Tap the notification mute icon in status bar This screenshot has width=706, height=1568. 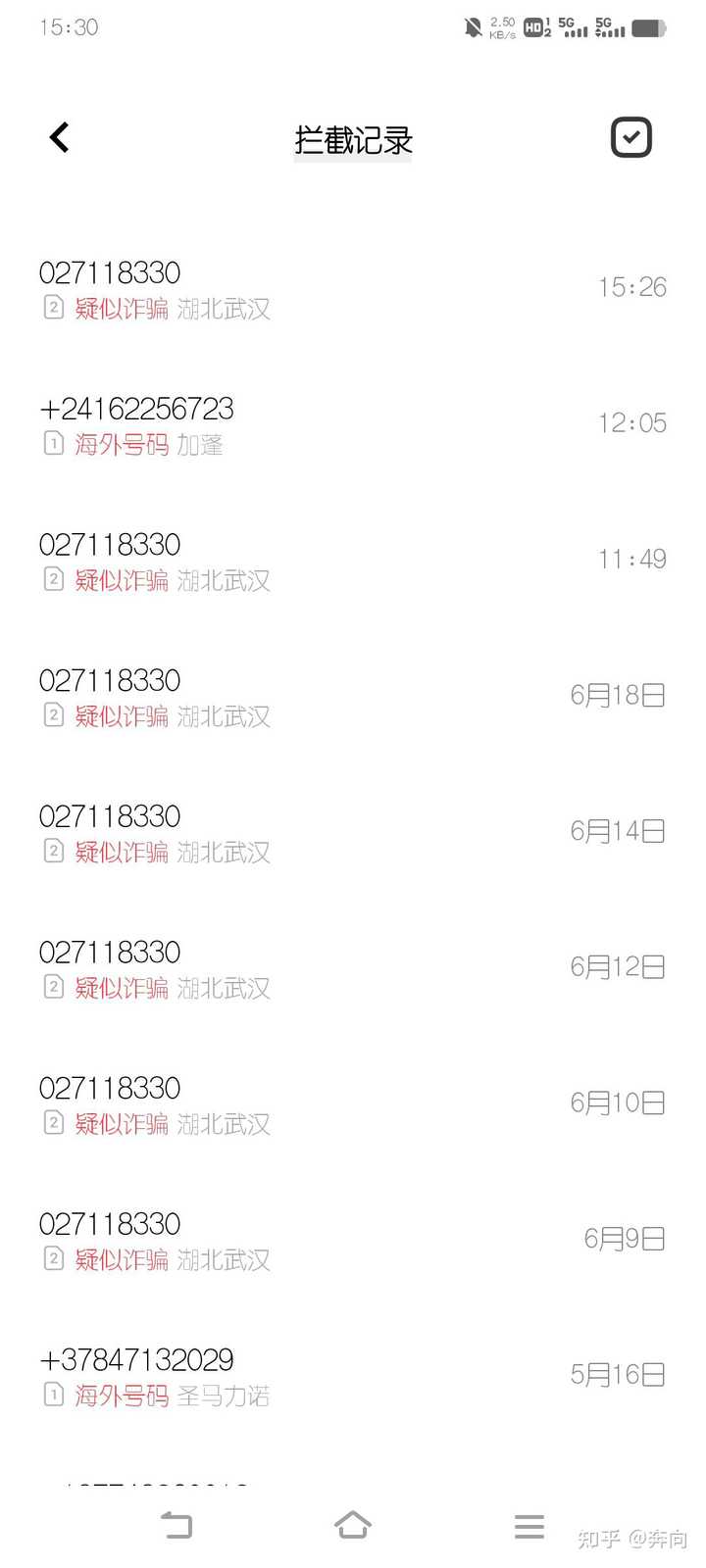tap(472, 27)
